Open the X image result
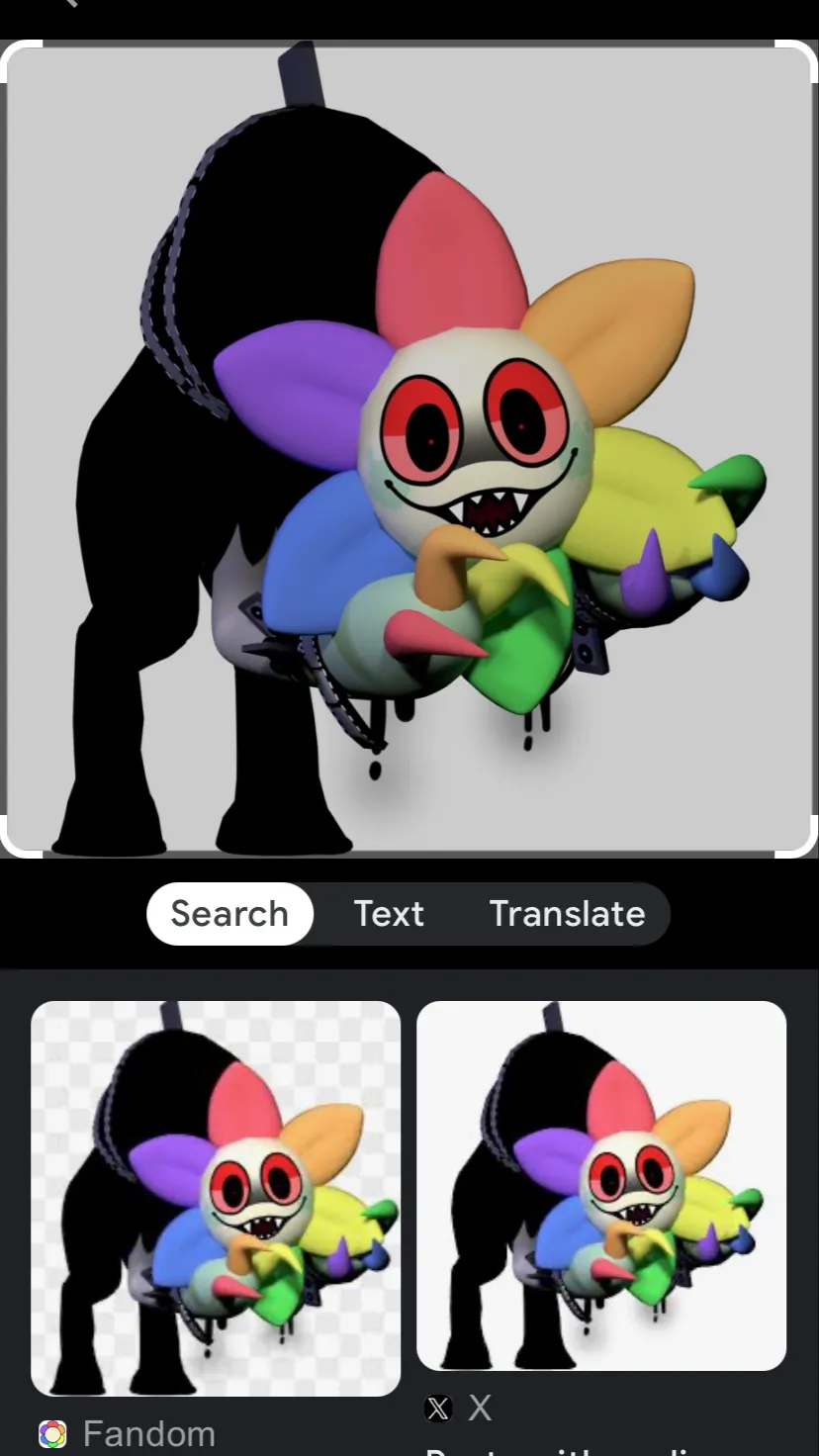The image size is (819, 1456). (600, 1185)
